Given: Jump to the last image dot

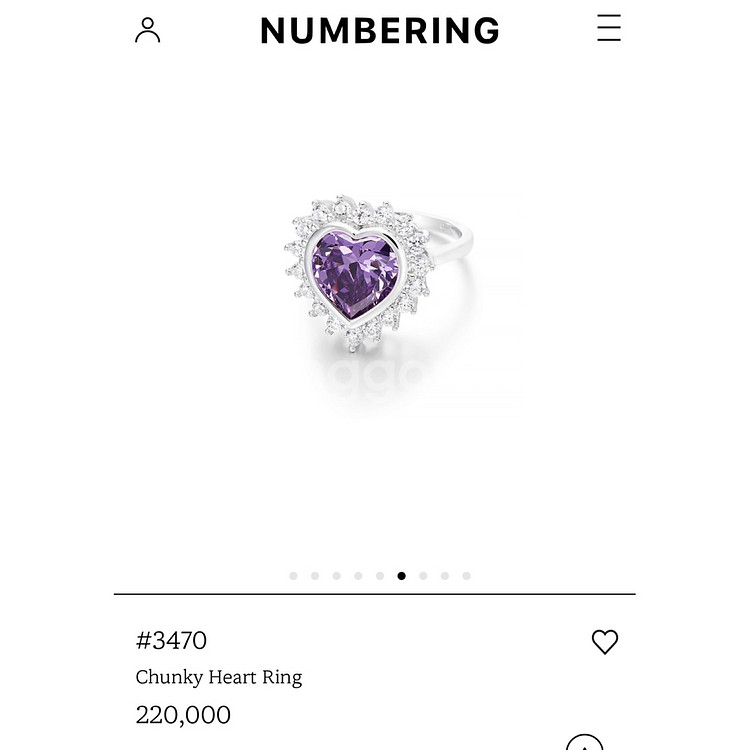Looking at the screenshot, I should (466, 576).
